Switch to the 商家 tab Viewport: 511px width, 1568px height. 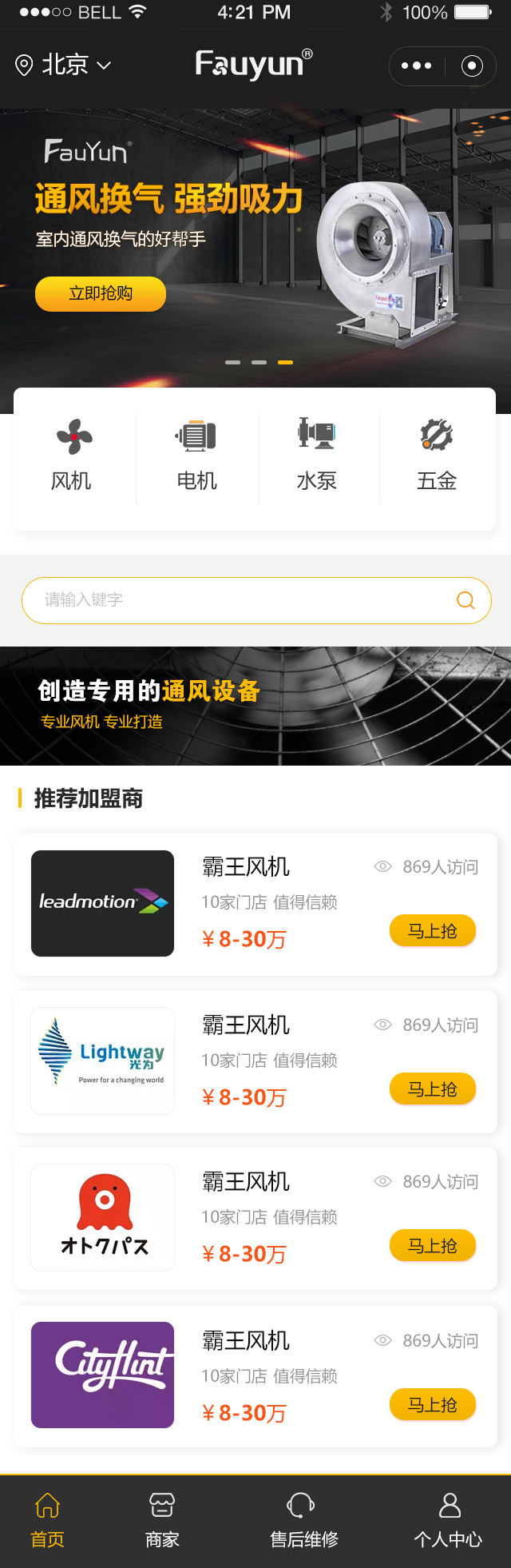tap(162, 1520)
